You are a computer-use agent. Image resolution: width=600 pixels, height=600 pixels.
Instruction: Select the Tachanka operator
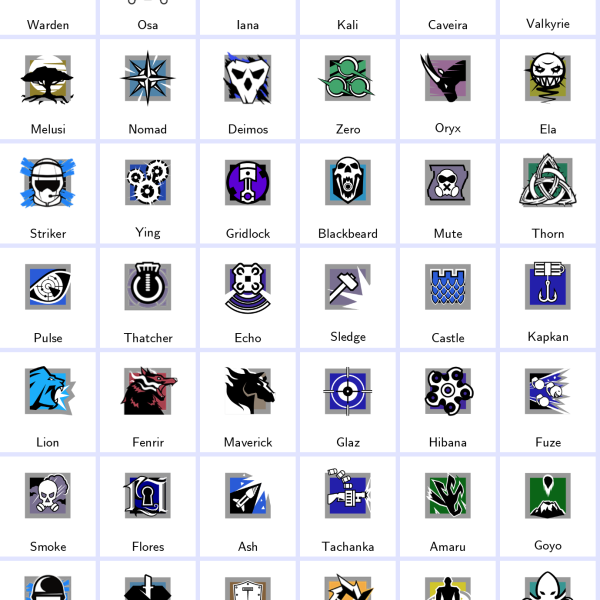(x=348, y=505)
